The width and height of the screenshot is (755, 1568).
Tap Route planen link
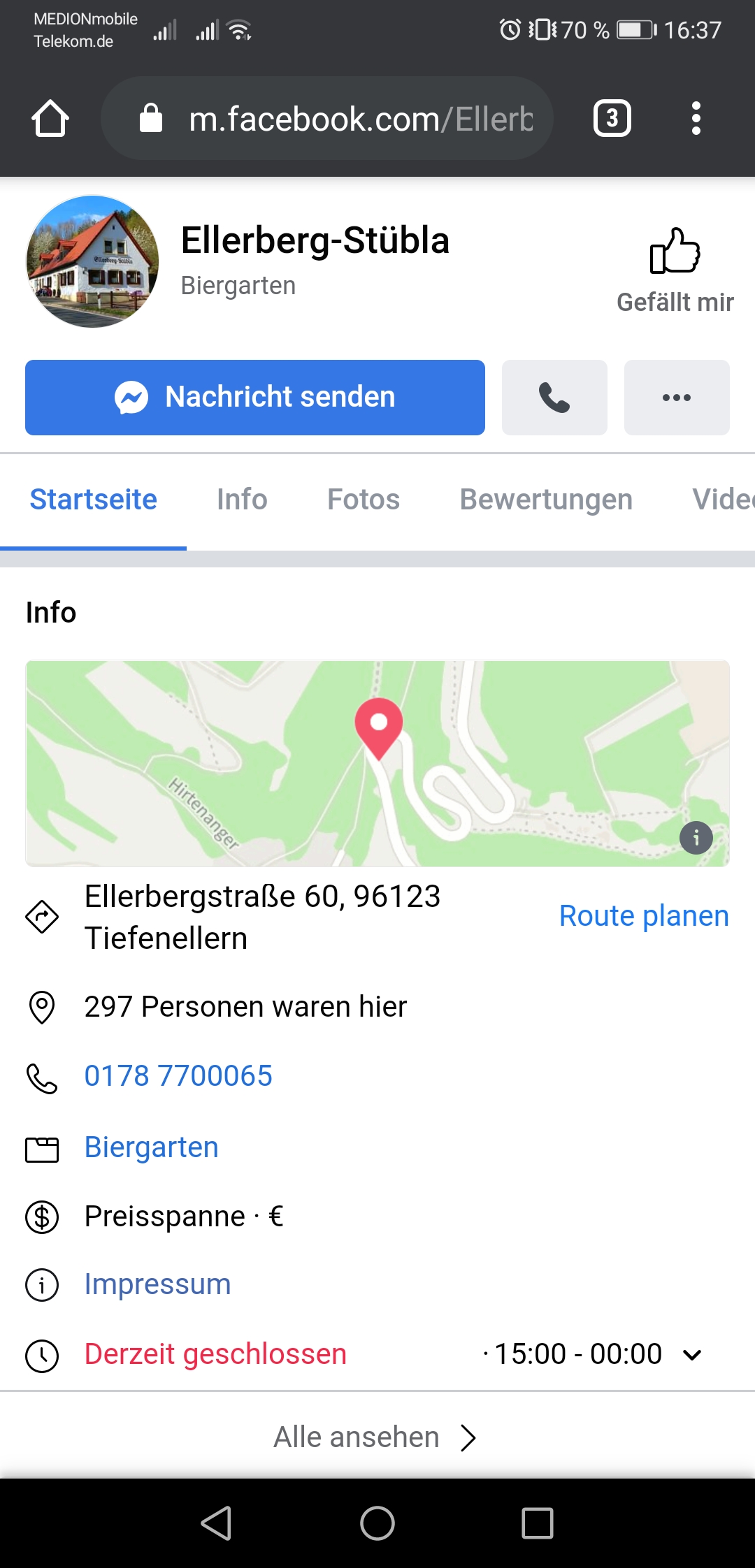[644, 915]
